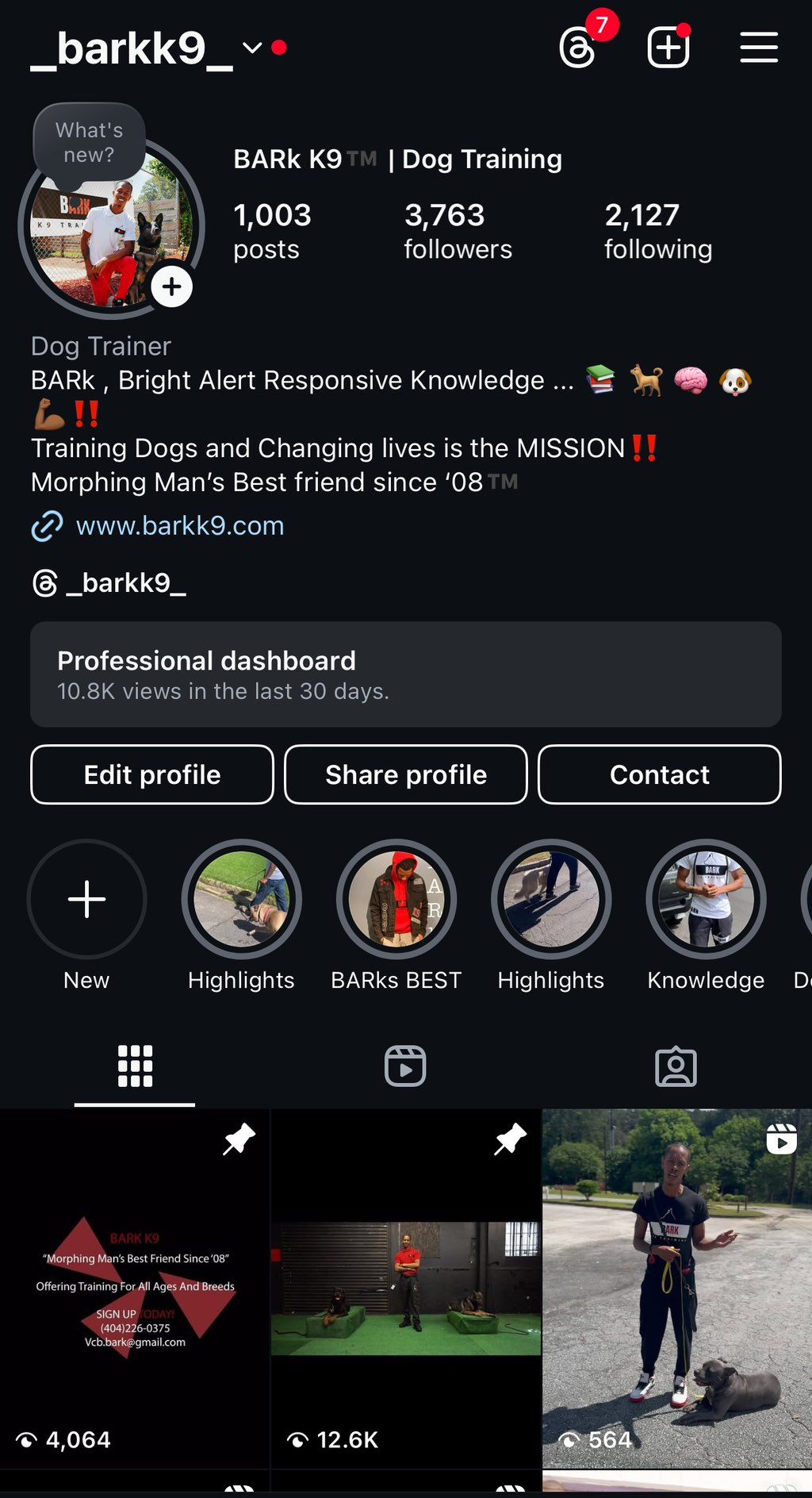Viewport: 812px width, 1498px height.
Task: Tap Share profile
Action: pyautogui.click(x=405, y=774)
